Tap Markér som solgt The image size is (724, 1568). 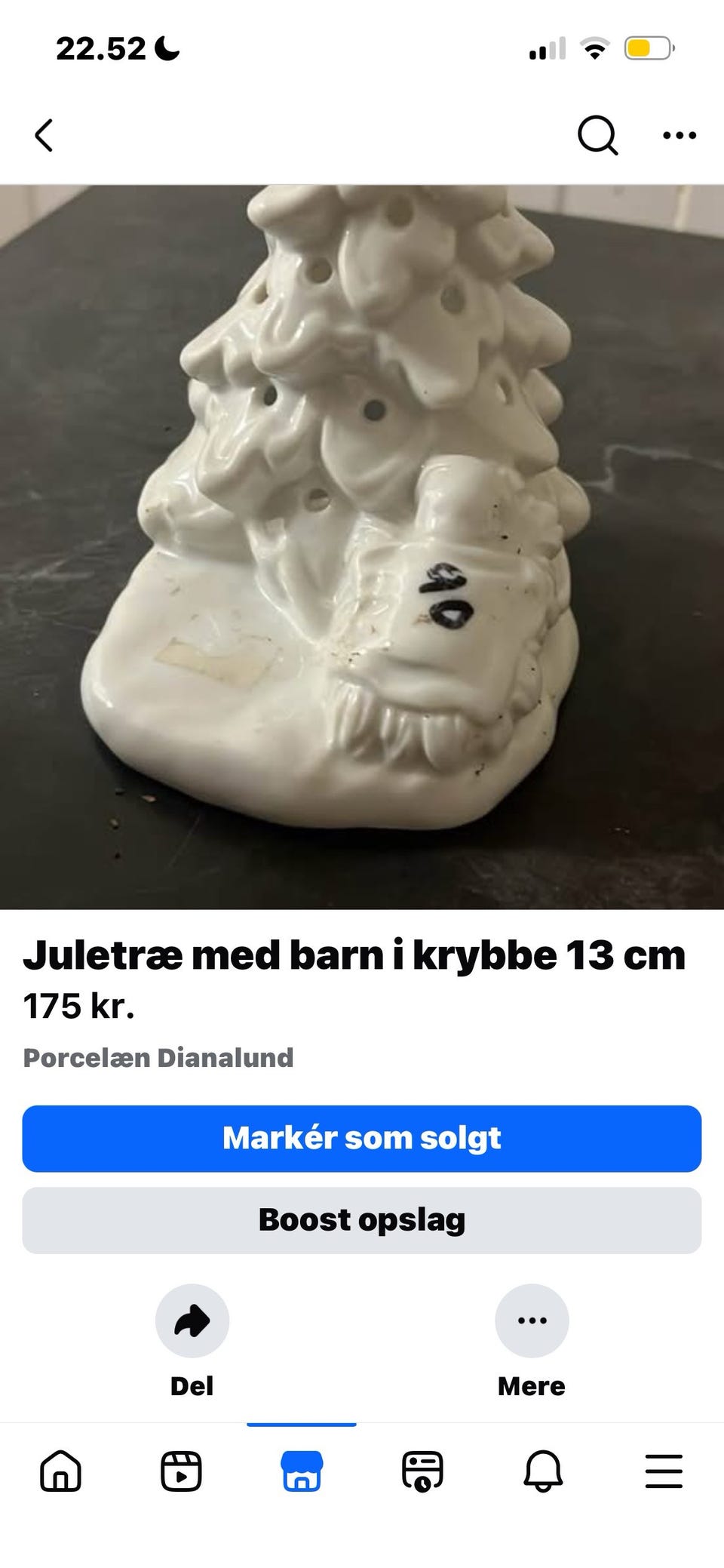pos(361,1139)
